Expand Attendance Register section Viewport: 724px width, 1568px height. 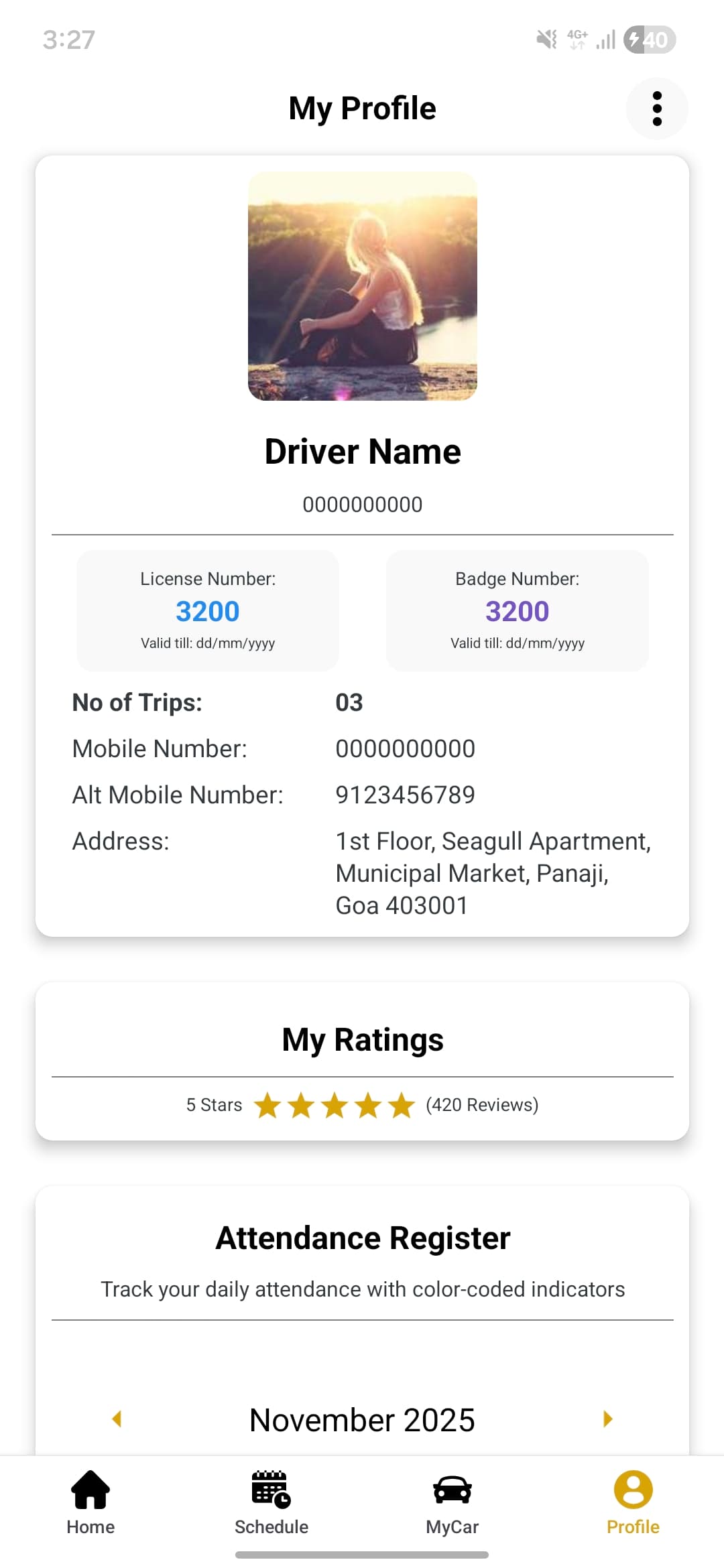[362, 1238]
